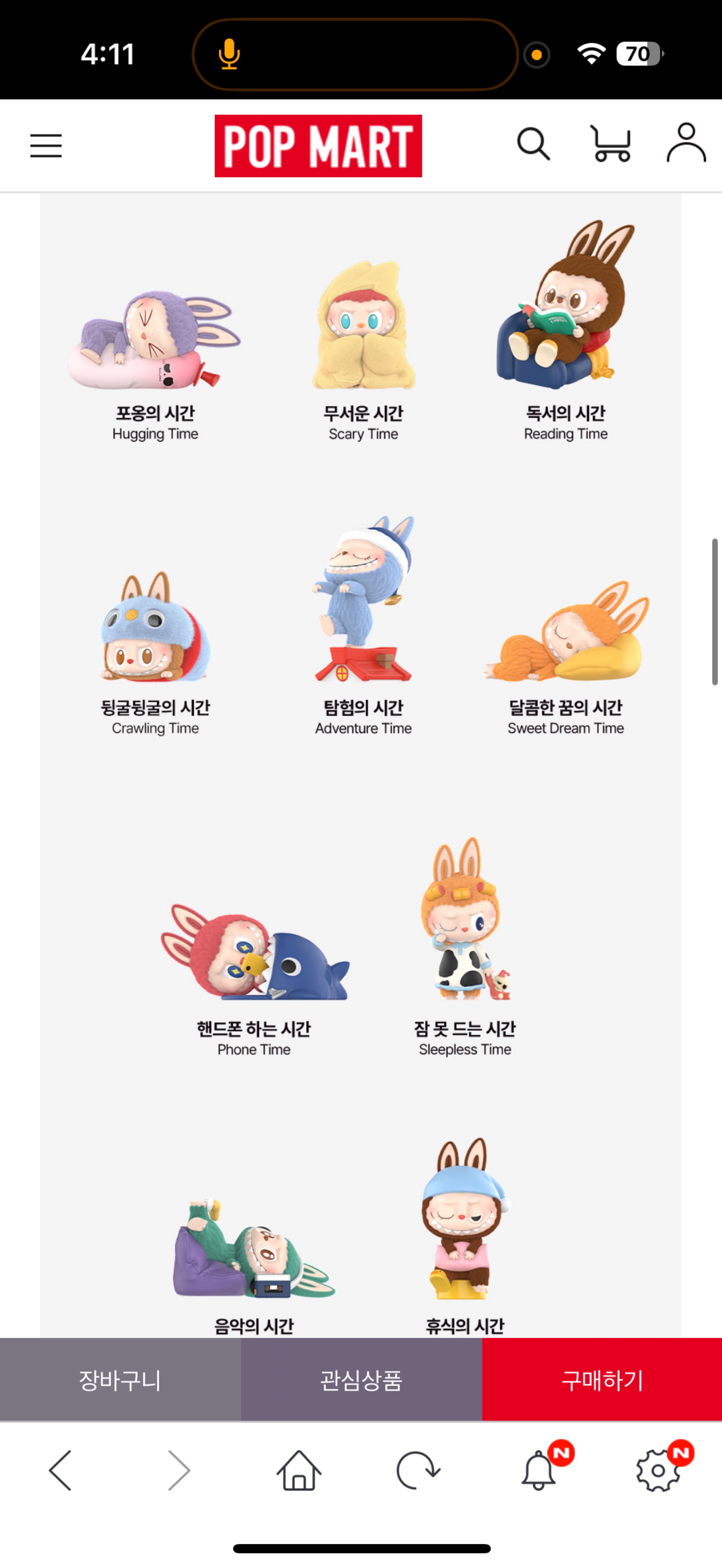Go to the home page
Viewport: 722px width, 1568px height.
tap(299, 1470)
